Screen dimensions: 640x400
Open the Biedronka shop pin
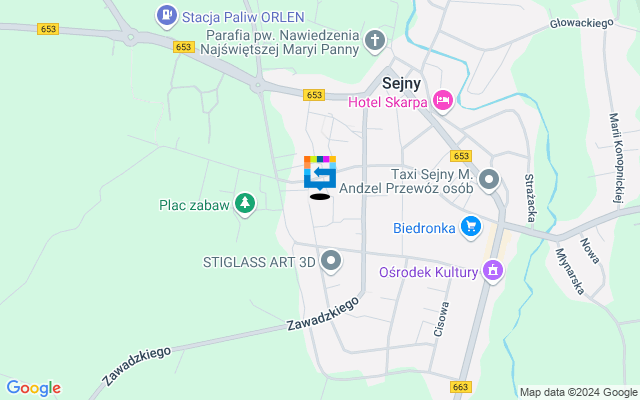coord(471,227)
